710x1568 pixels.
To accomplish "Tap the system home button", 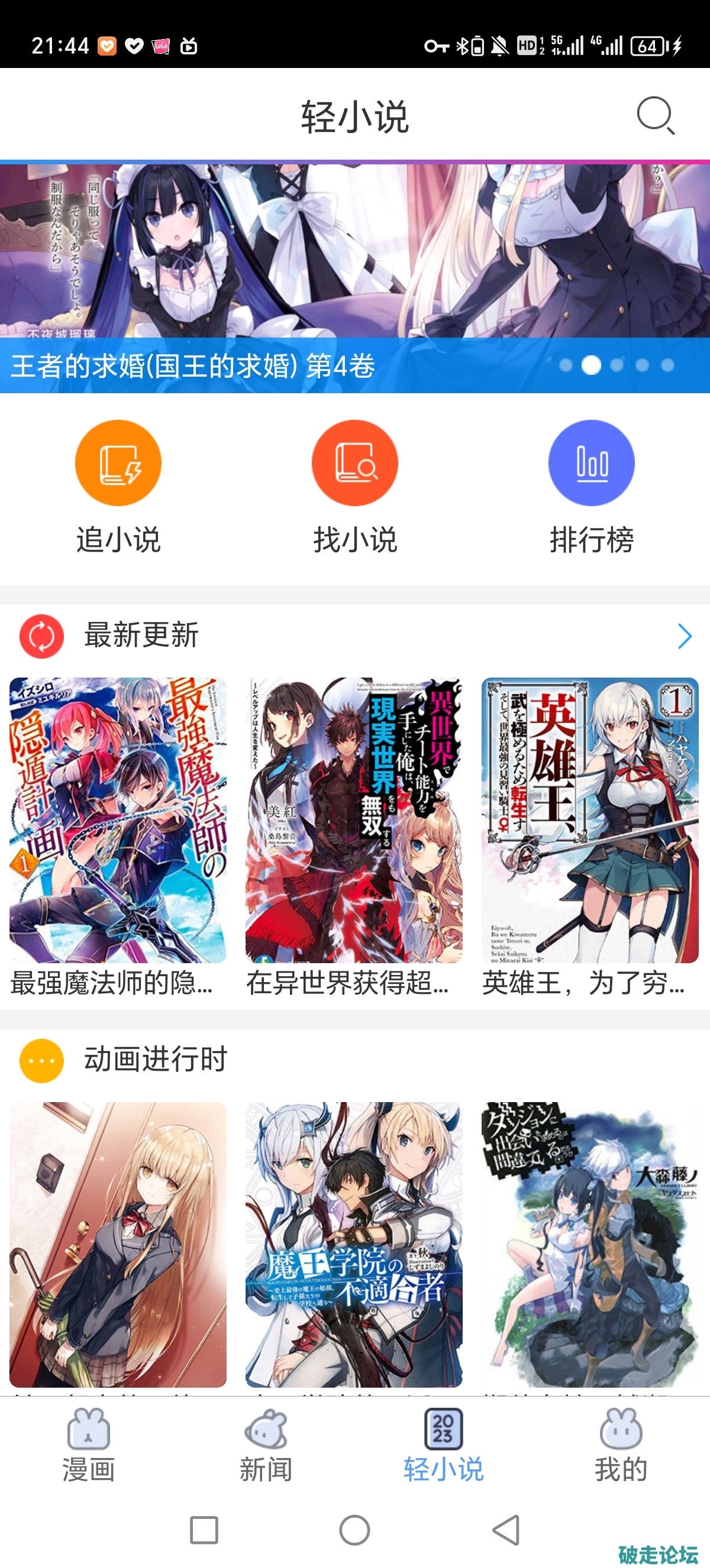I will [354, 1530].
